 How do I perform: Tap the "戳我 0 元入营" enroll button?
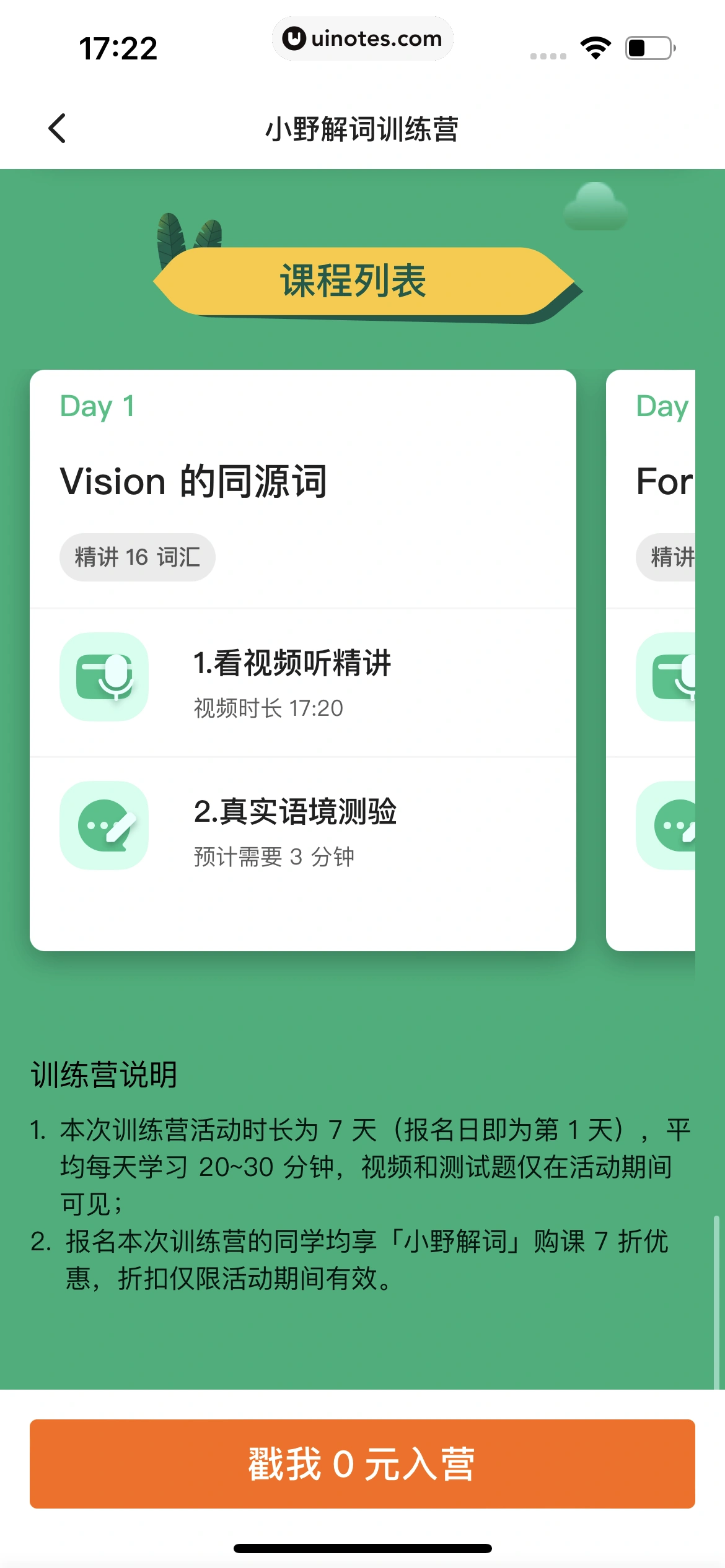pos(362,1464)
